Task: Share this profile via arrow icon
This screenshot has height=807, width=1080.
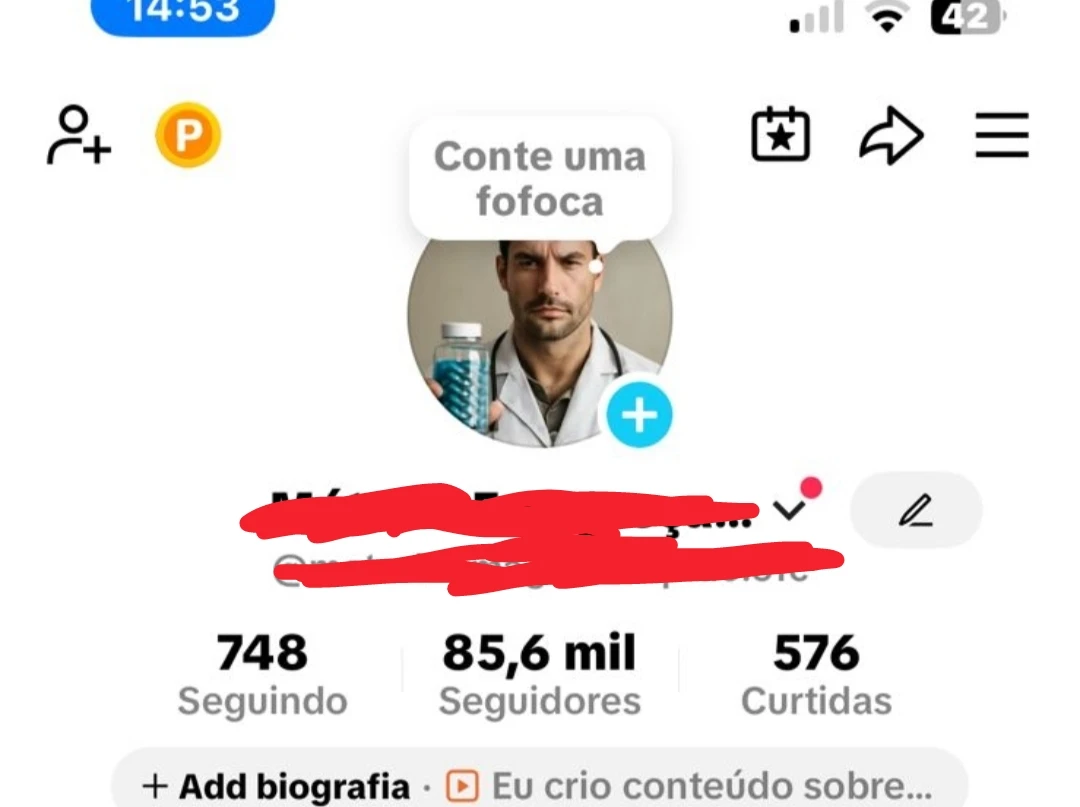Action: pyautogui.click(x=890, y=136)
